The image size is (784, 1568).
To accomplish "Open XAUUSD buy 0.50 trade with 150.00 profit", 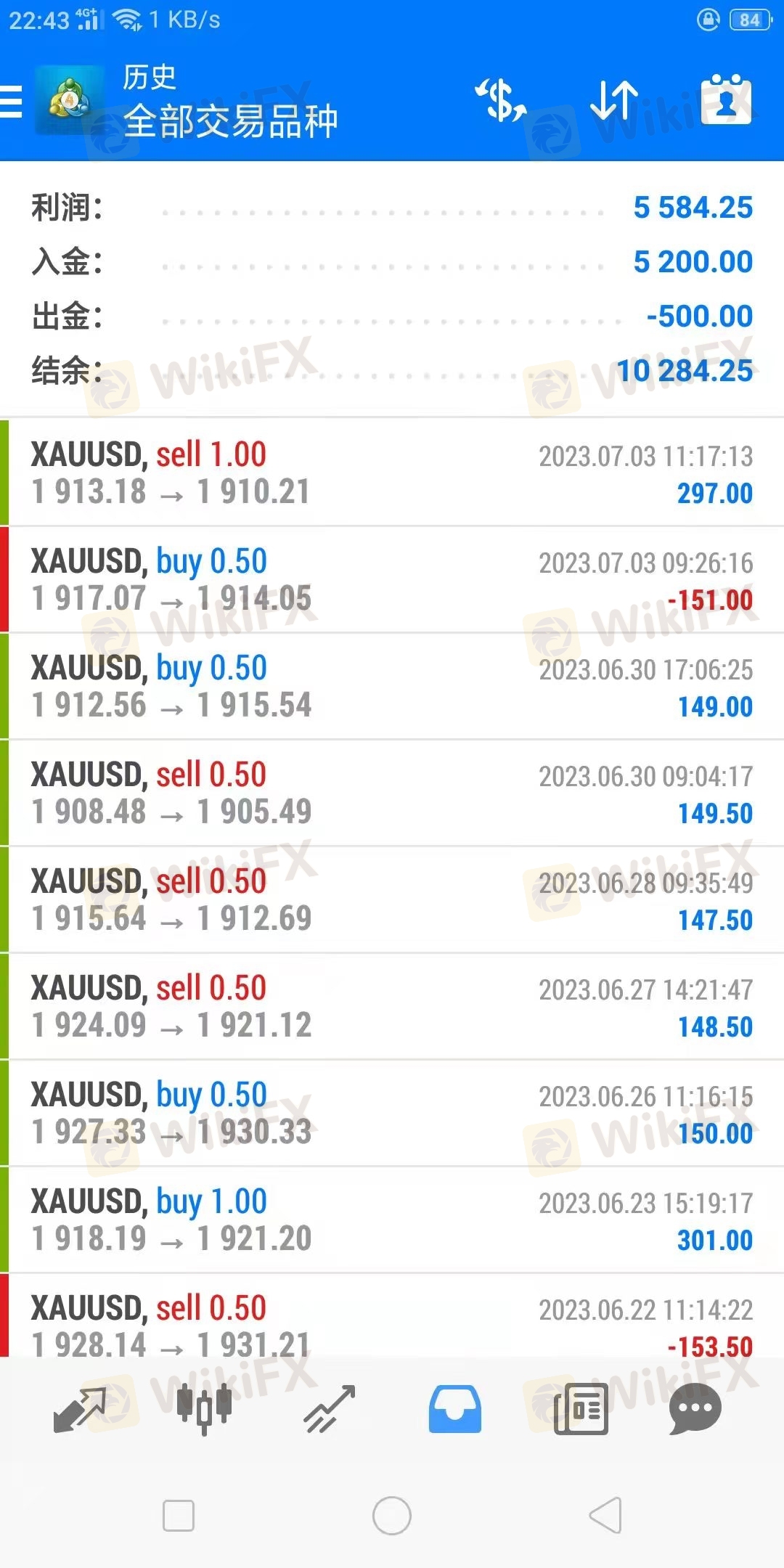I will pos(392,1113).
